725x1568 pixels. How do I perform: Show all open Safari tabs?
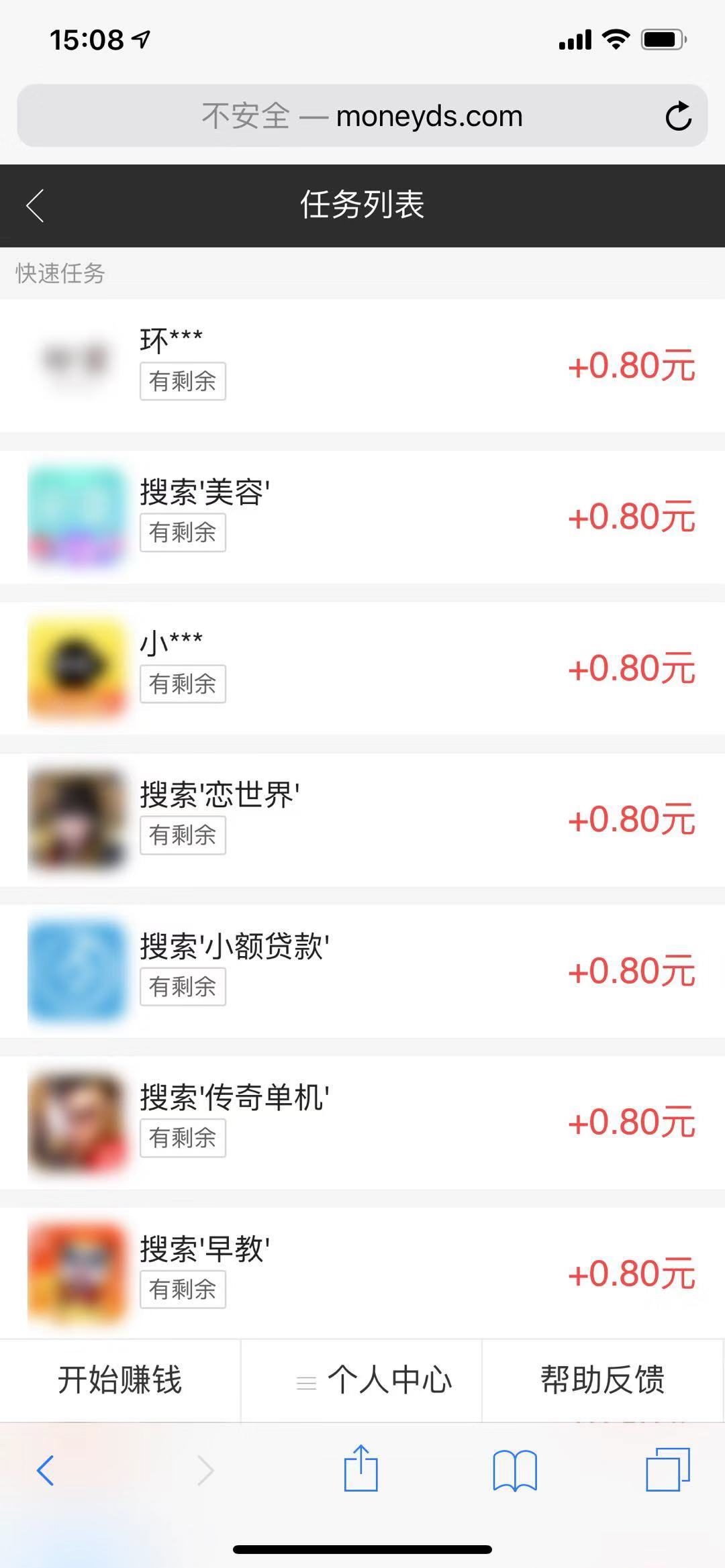coord(667,1469)
